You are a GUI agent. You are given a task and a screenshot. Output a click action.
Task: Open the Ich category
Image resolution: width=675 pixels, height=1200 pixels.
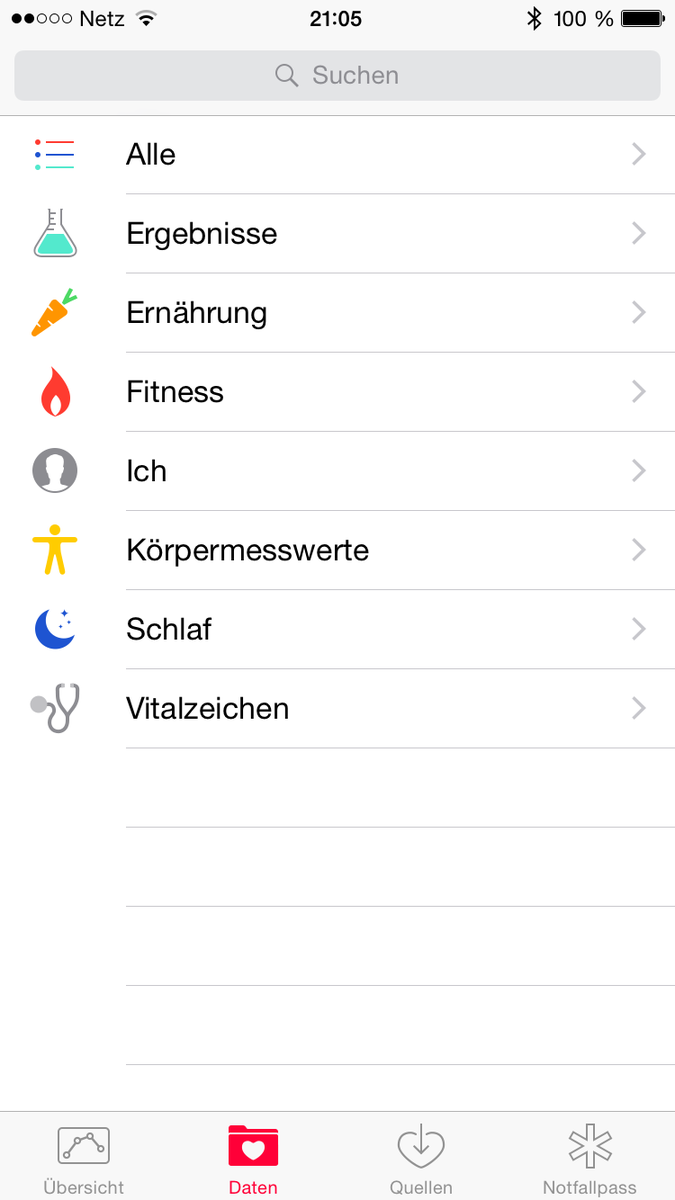[337, 471]
